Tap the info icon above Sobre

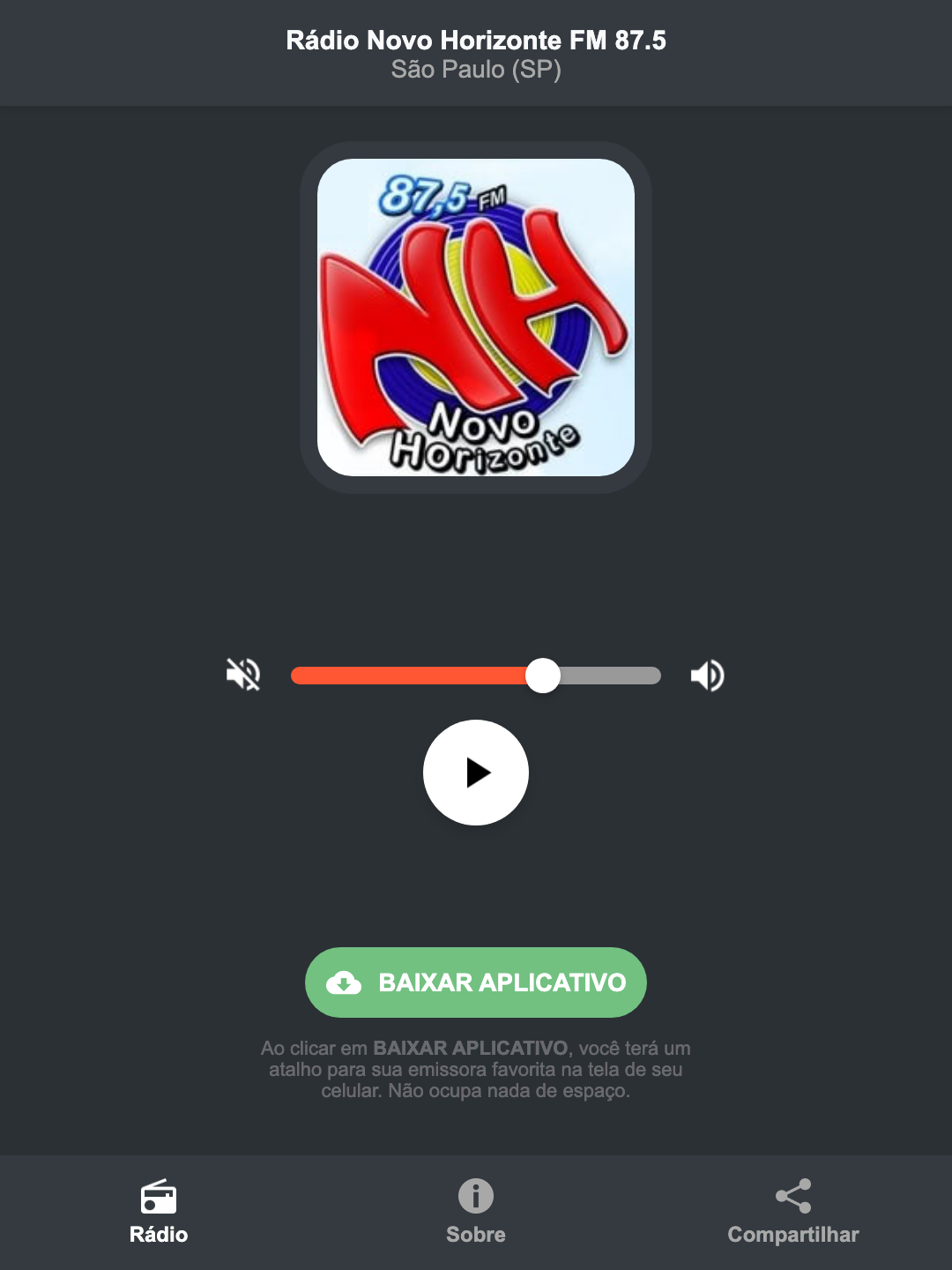[475, 1197]
